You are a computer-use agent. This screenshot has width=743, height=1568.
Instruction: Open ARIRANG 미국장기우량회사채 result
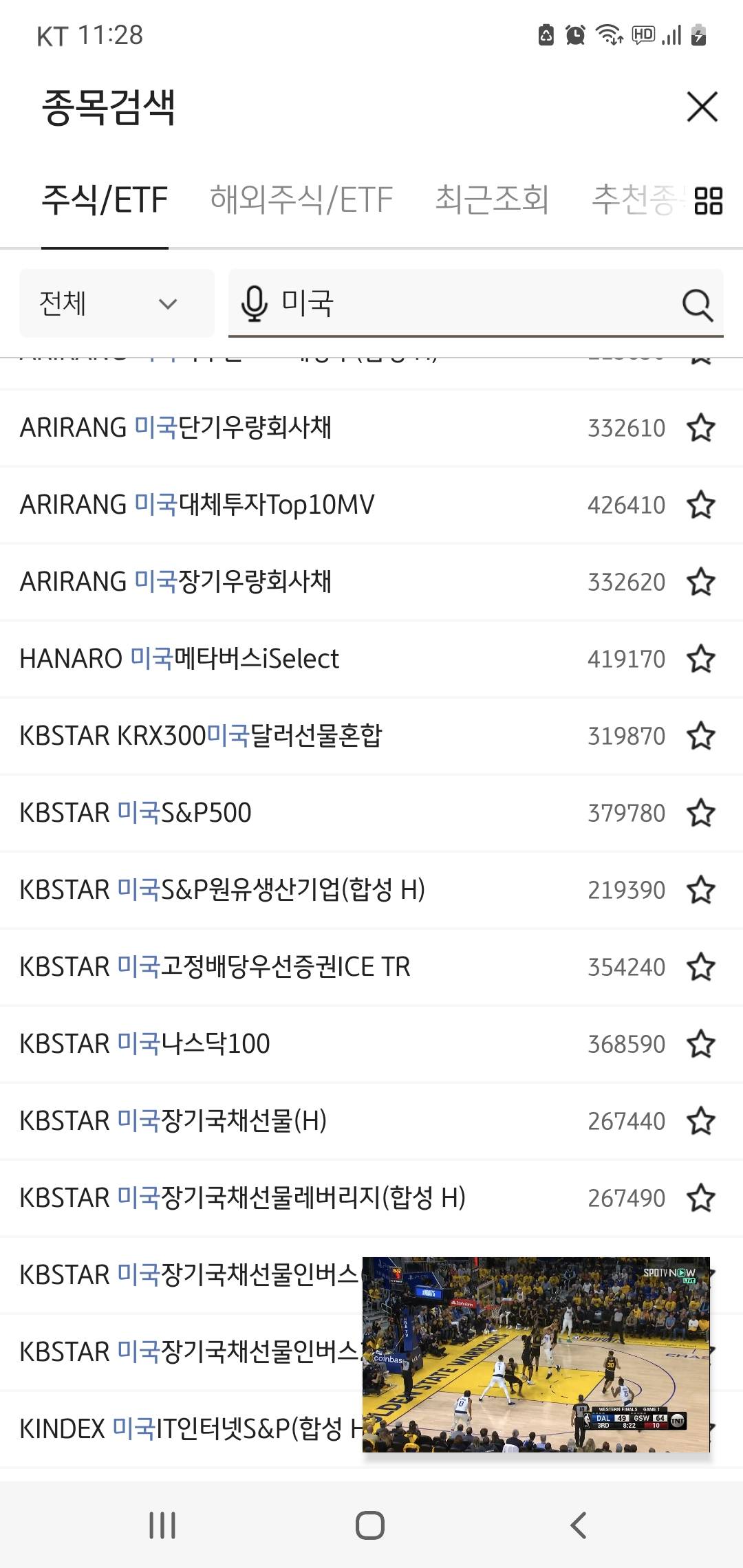(371, 582)
